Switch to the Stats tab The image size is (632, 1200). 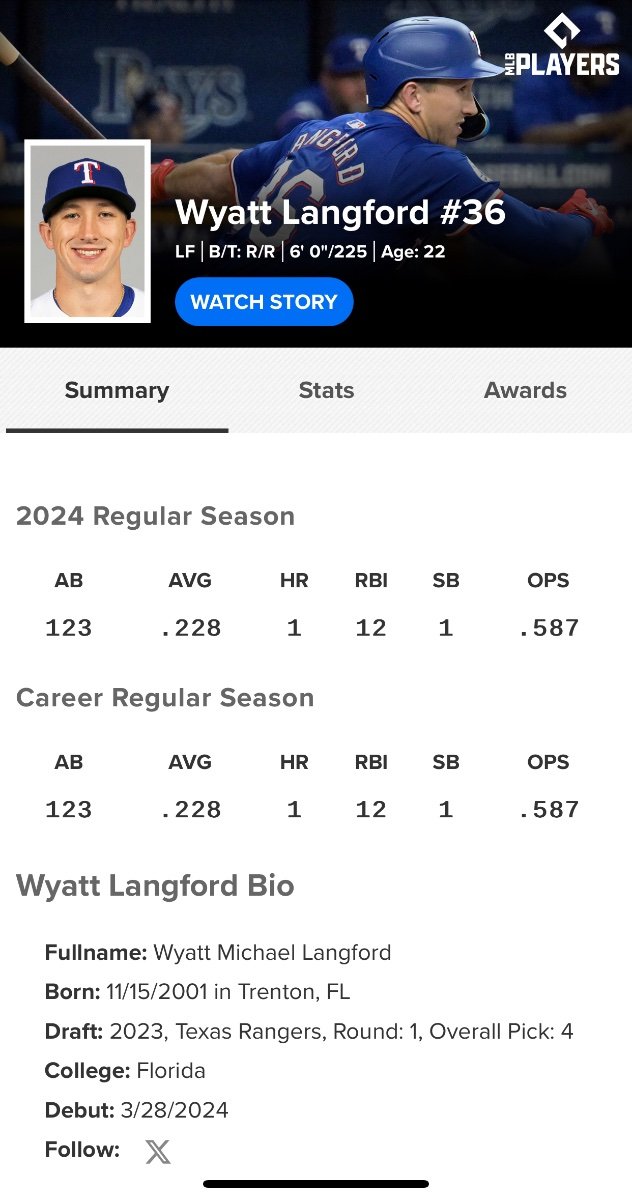point(326,391)
